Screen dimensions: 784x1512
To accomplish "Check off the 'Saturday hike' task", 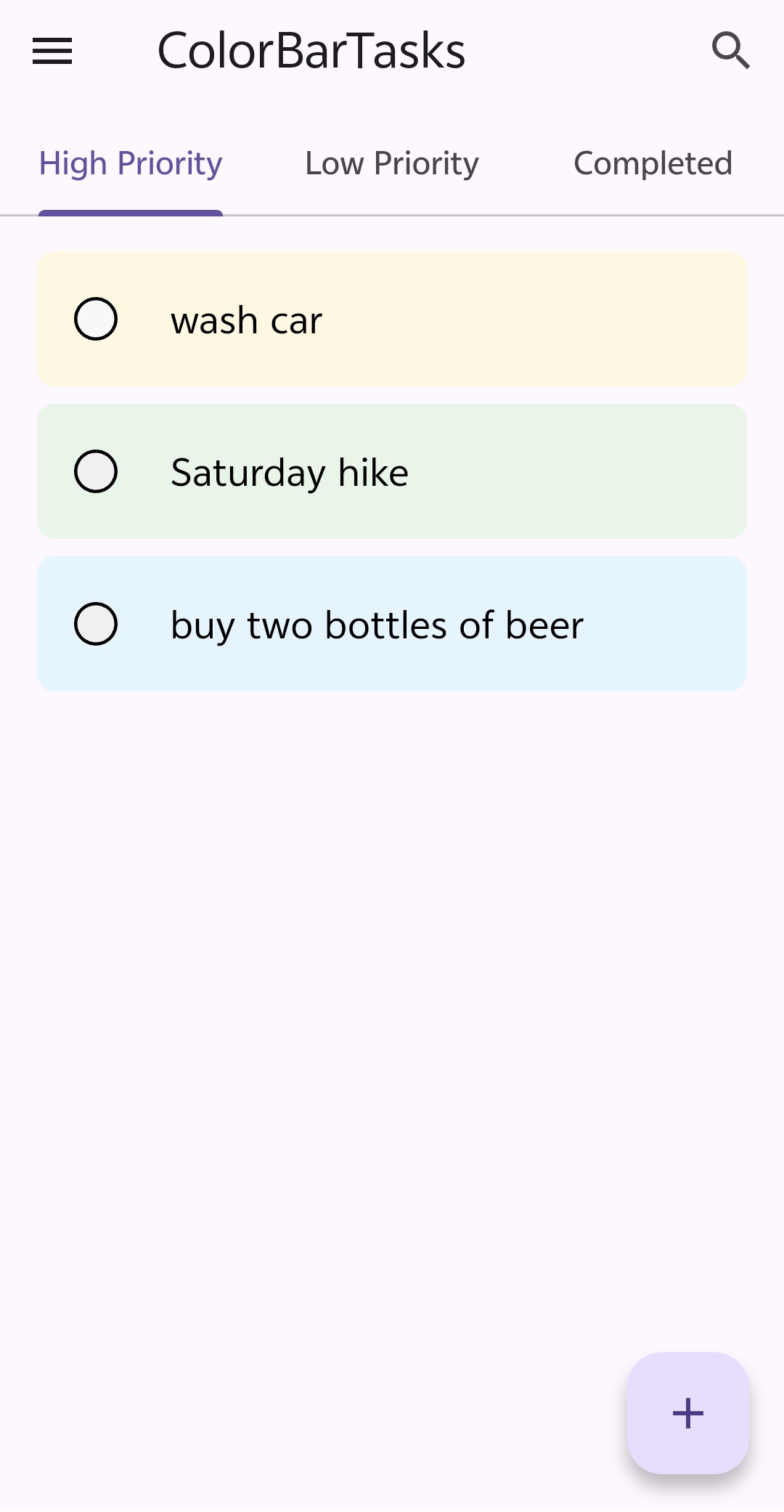I will 96,471.
